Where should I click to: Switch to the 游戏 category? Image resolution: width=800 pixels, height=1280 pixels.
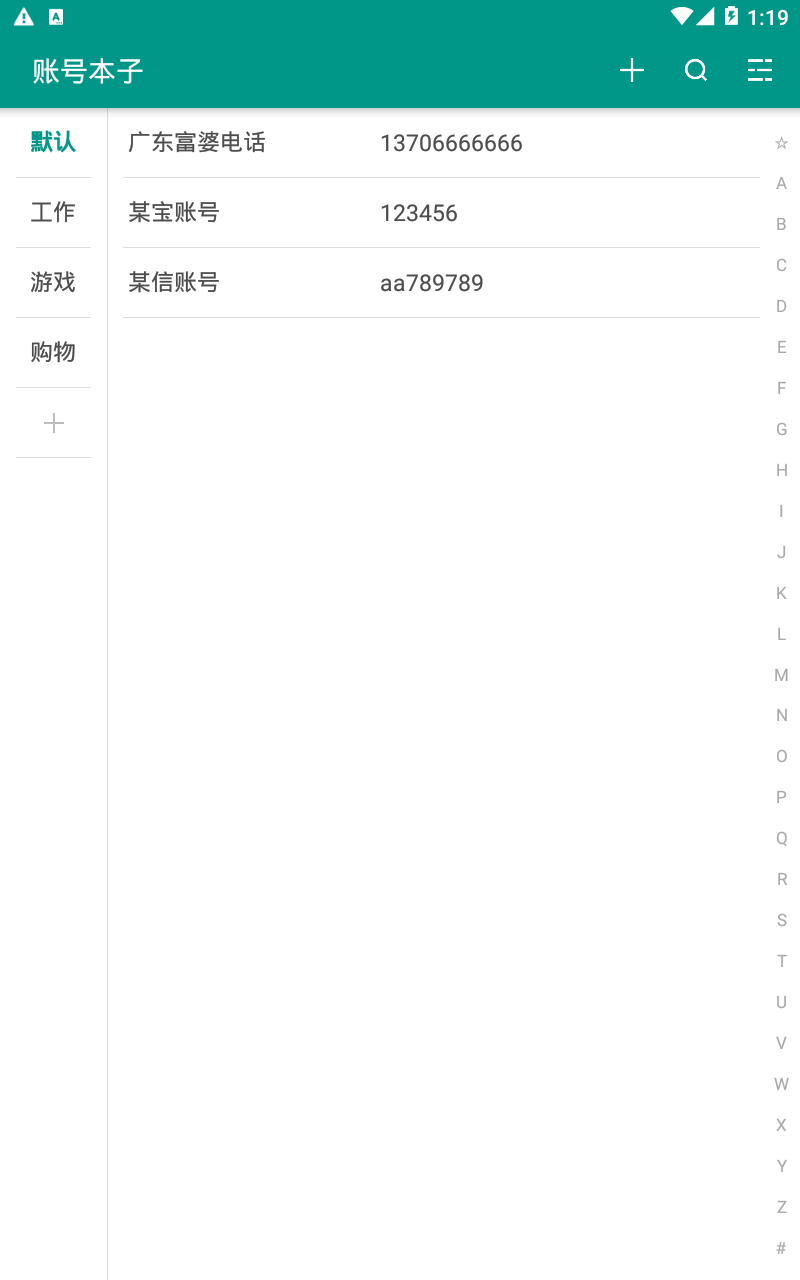click(x=53, y=282)
